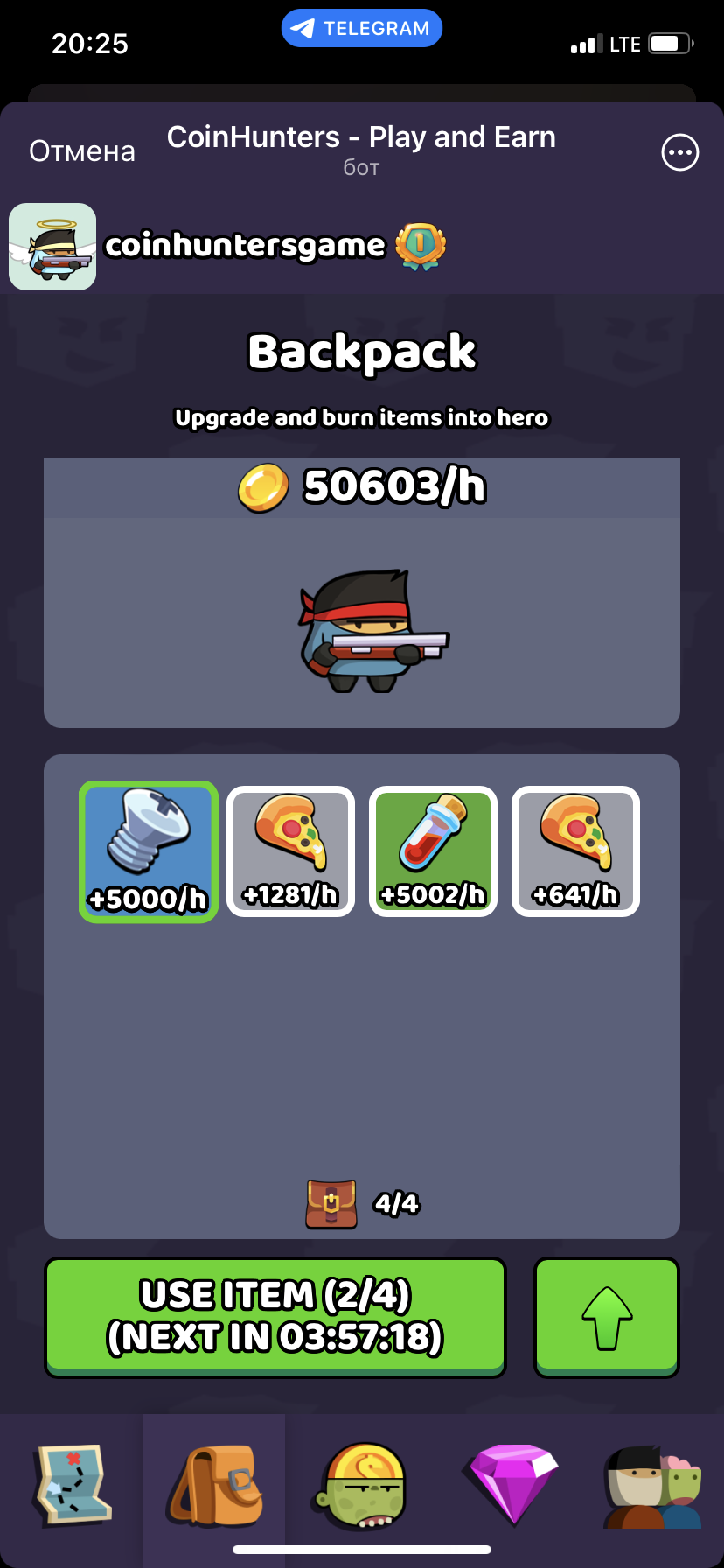Select the pizza slice giving +641/h
Viewport: 724px width, 1568px height.
click(575, 850)
